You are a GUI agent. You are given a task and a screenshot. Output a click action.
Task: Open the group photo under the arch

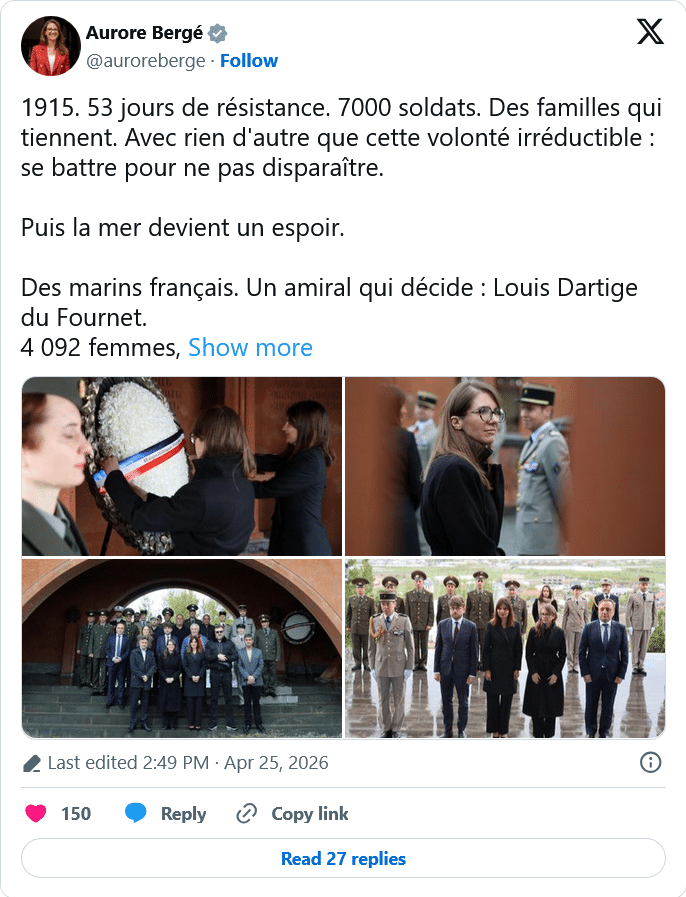coord(182,648)
